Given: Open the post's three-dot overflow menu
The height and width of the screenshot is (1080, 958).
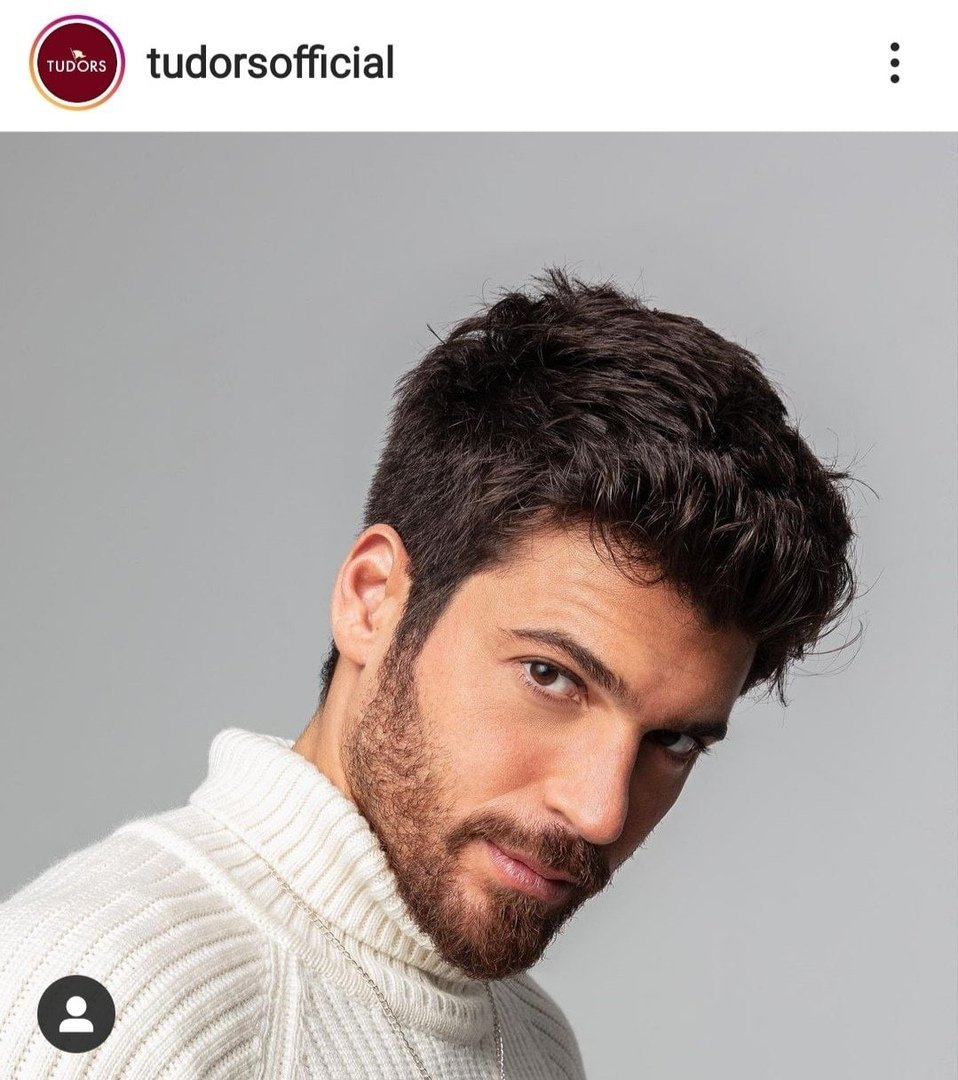Looking at the screenshot, I should (894, 63).
